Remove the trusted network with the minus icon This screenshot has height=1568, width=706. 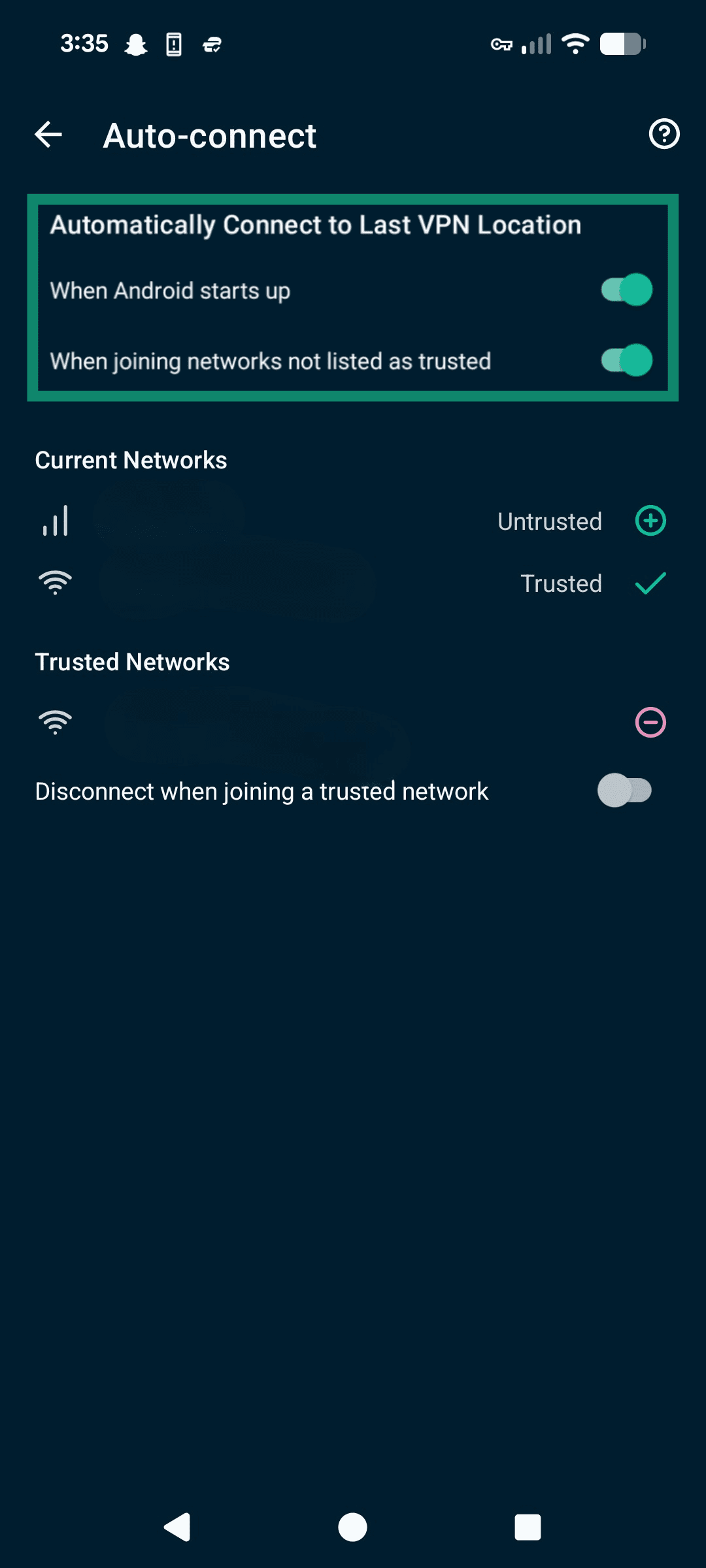[x=651, y=723]
